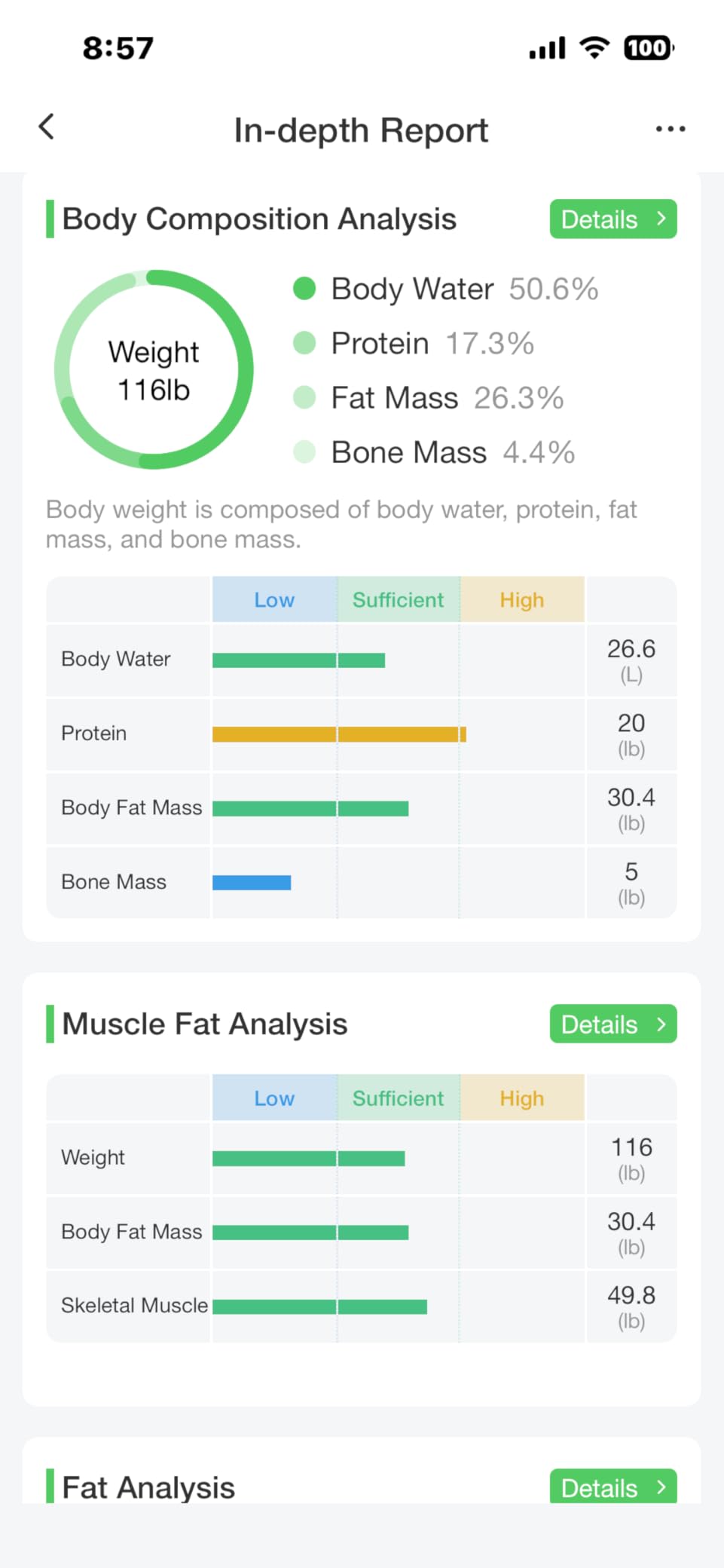
Task: Open the three-dot overflow menu
Action: [669, 129]
